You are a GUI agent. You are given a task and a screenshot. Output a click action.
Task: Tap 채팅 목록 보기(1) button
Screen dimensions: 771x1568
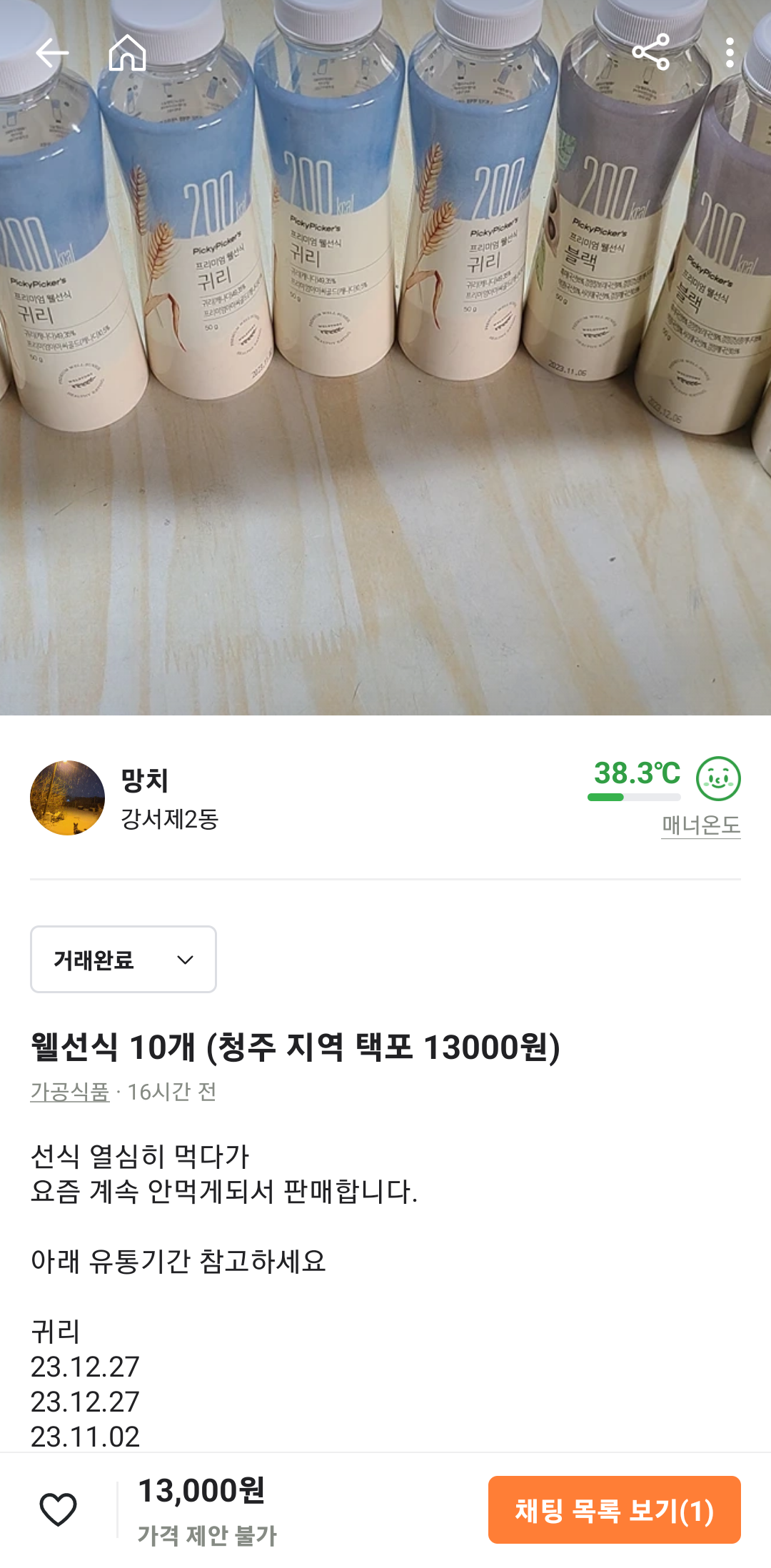[614, 1509]
